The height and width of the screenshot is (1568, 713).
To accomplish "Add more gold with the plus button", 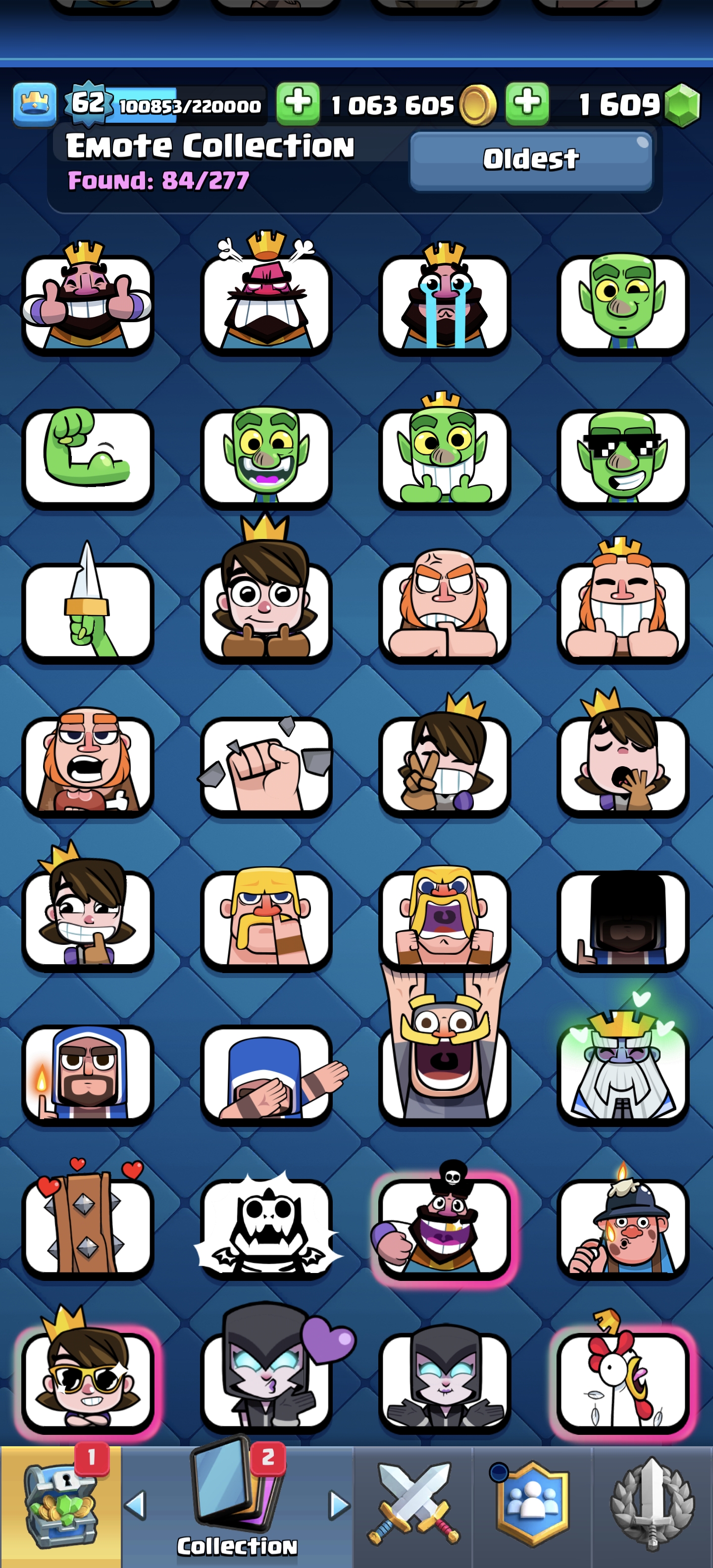I will point(298,103).
